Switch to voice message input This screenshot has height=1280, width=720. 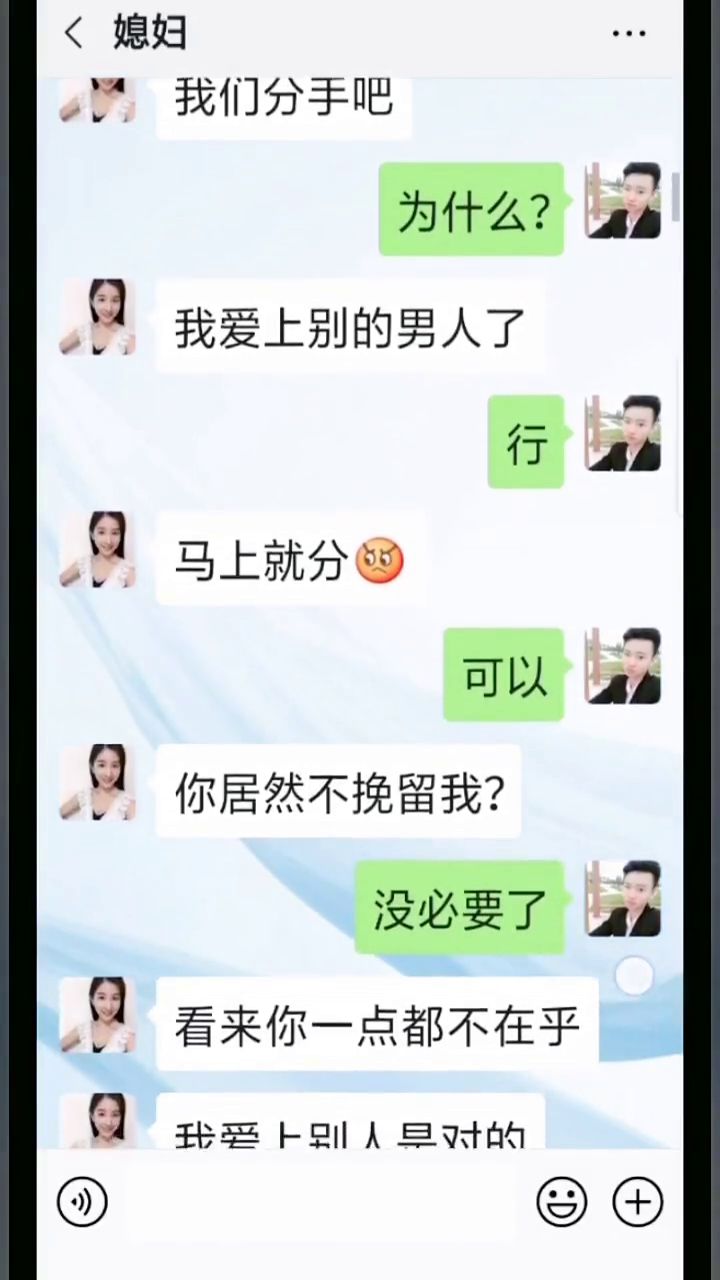82,1201
